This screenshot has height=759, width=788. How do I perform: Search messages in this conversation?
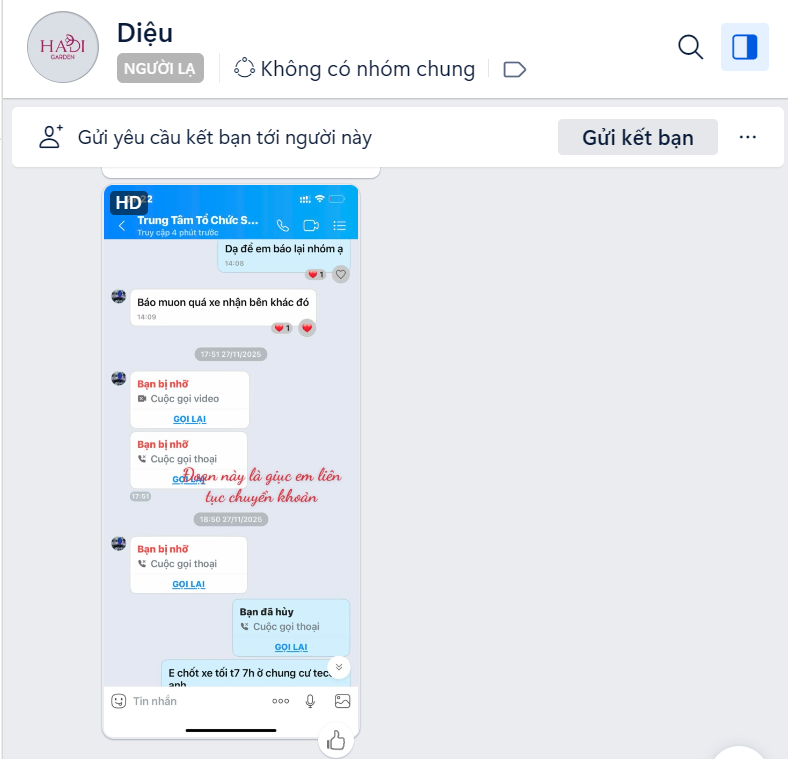click(690, 47)
